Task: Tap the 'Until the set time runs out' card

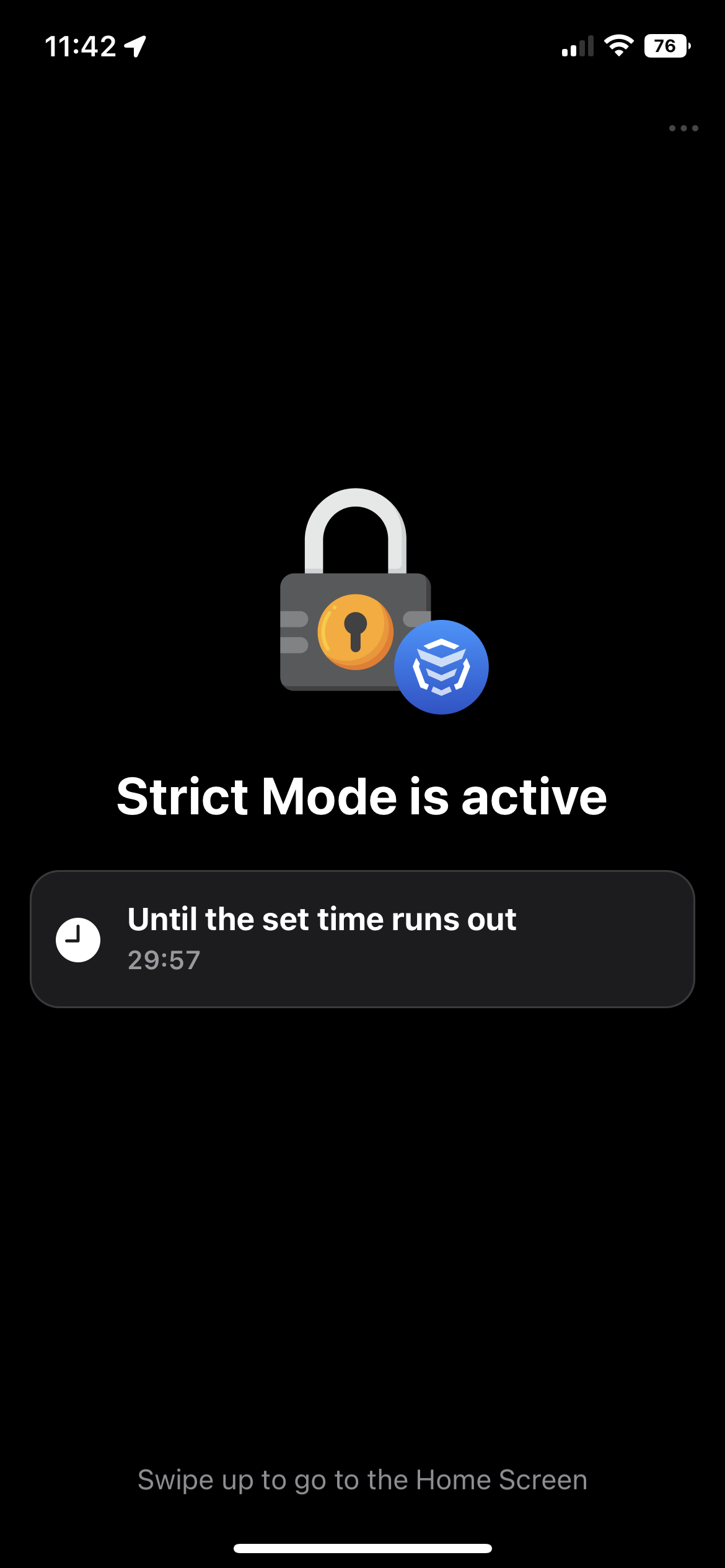Action: tap(362, 939)
